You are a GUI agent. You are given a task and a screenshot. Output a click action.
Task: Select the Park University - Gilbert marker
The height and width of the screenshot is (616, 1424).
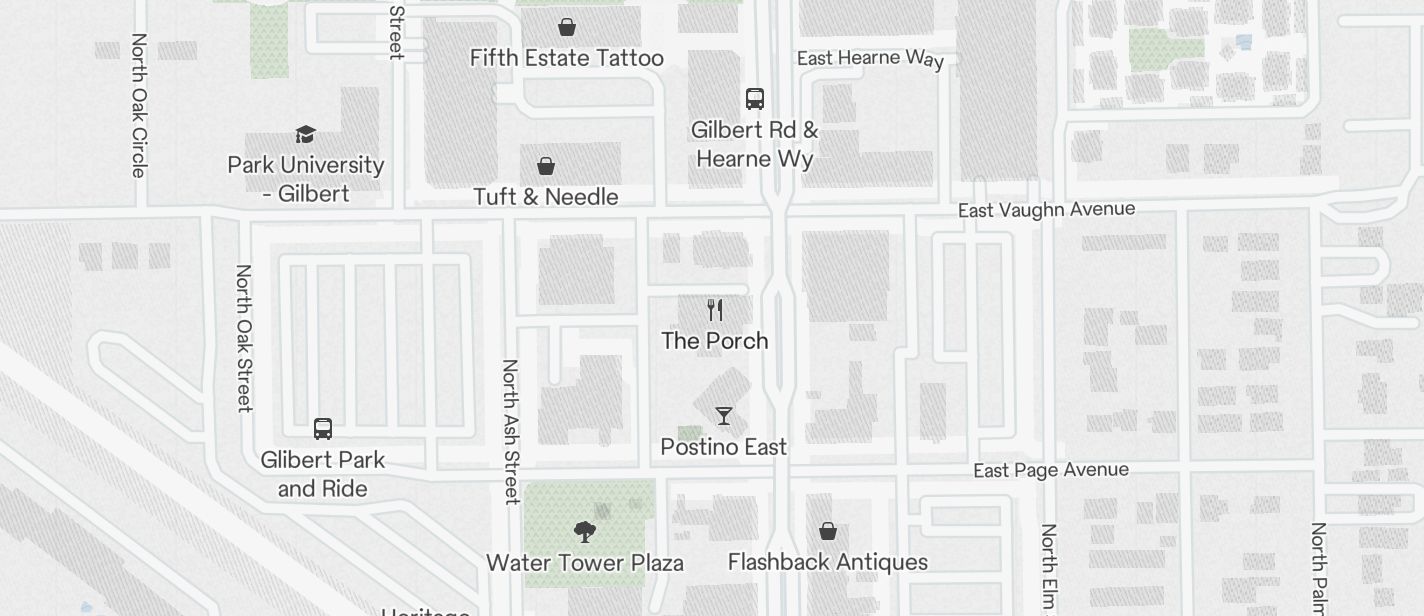[306, 135]
